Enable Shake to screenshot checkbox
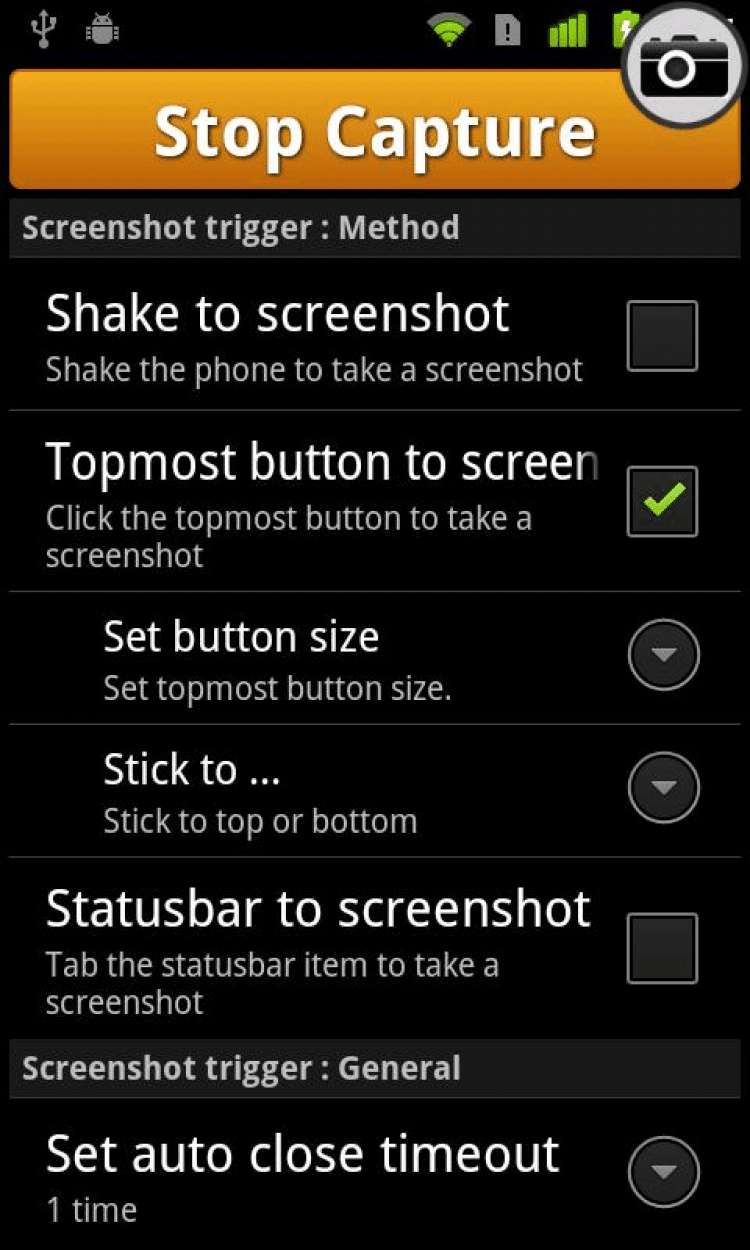 click(x=662, y=336)
